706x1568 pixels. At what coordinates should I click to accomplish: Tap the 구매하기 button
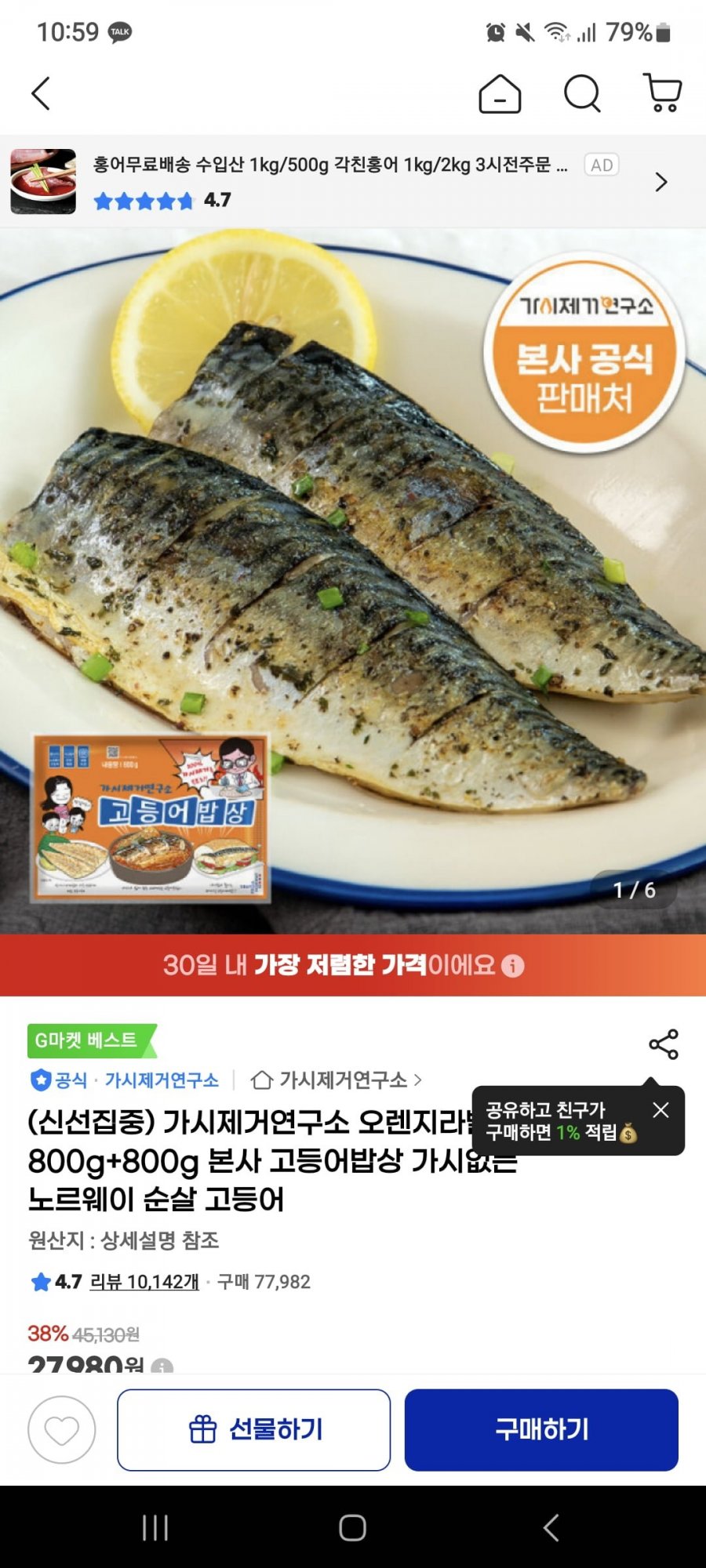[541, 1430]
